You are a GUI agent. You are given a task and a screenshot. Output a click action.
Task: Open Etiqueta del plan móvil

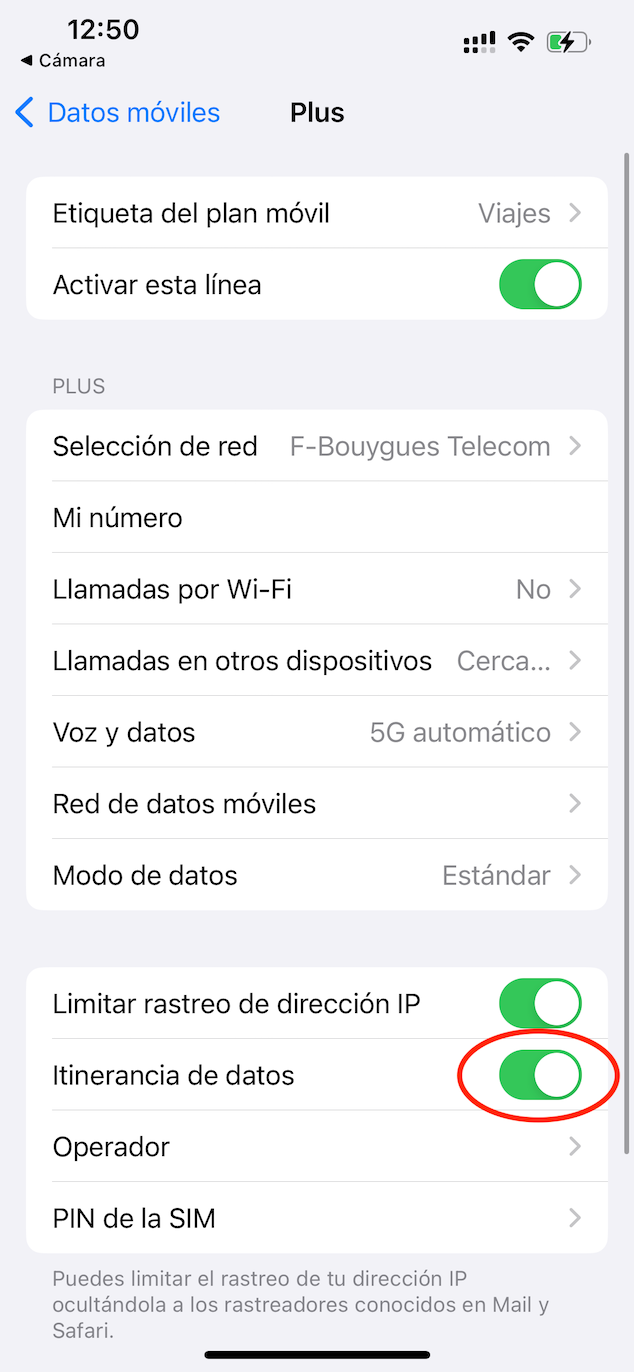tap(316, 213)
